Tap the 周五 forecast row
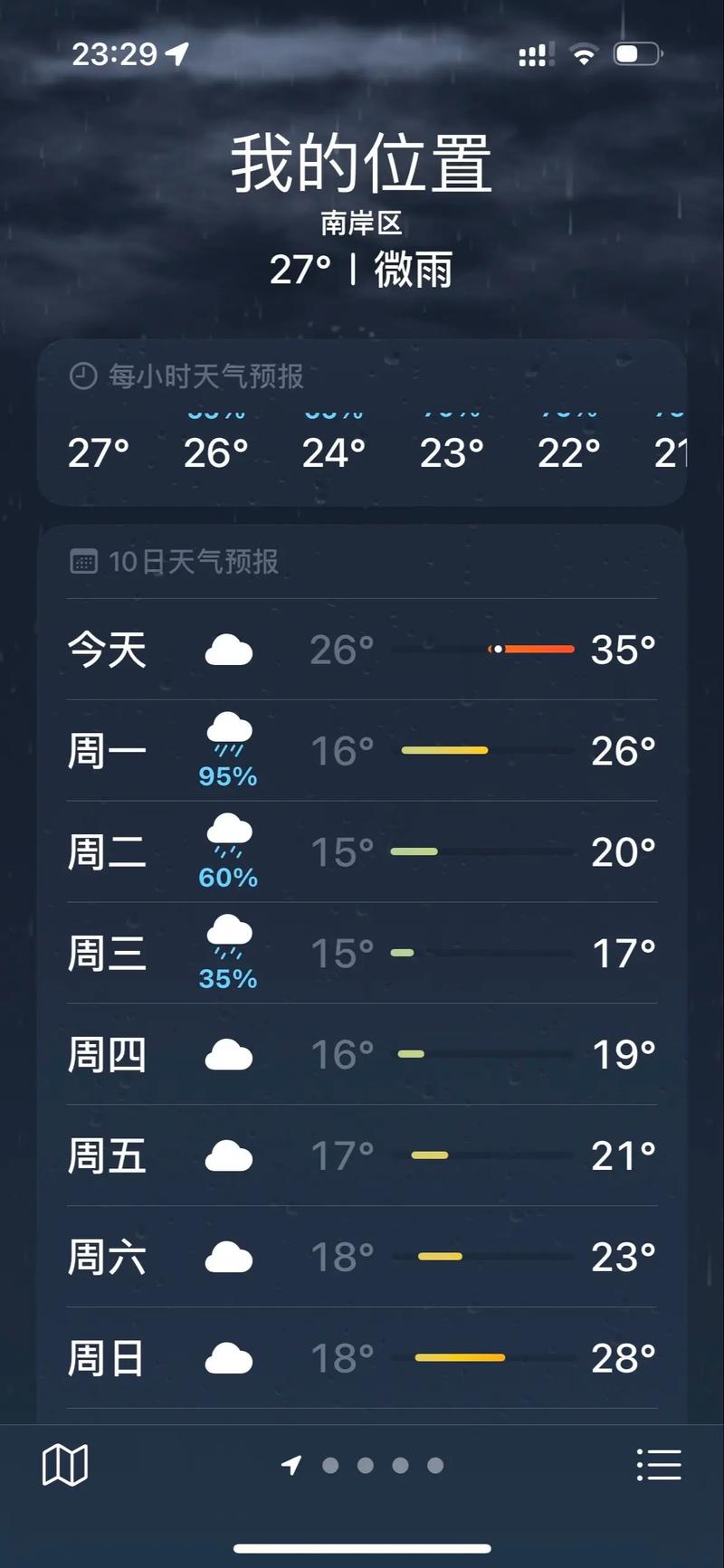This screenshot has height=1568, width=724. (x=362, y=1156)
